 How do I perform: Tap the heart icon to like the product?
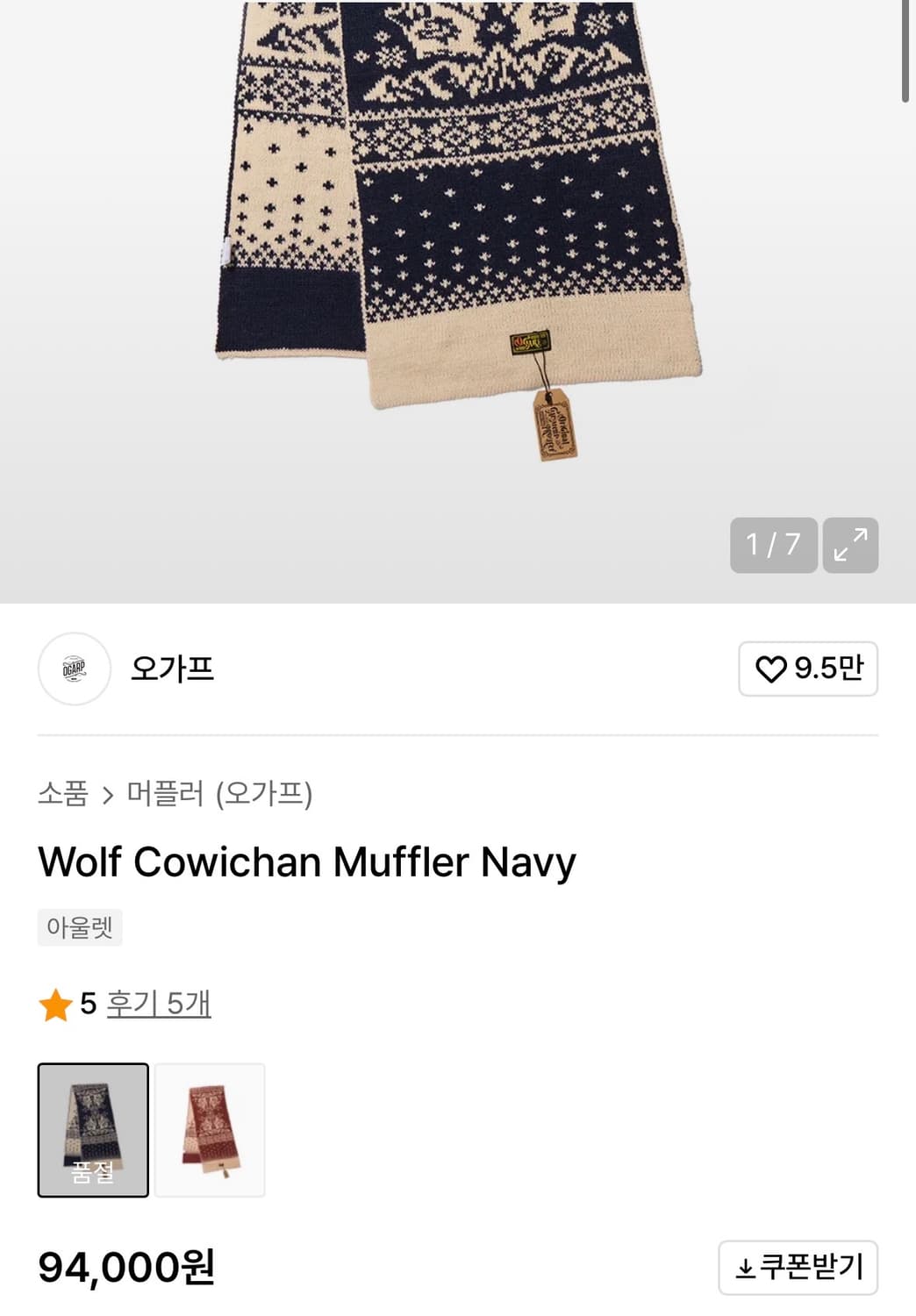[770, 669]
